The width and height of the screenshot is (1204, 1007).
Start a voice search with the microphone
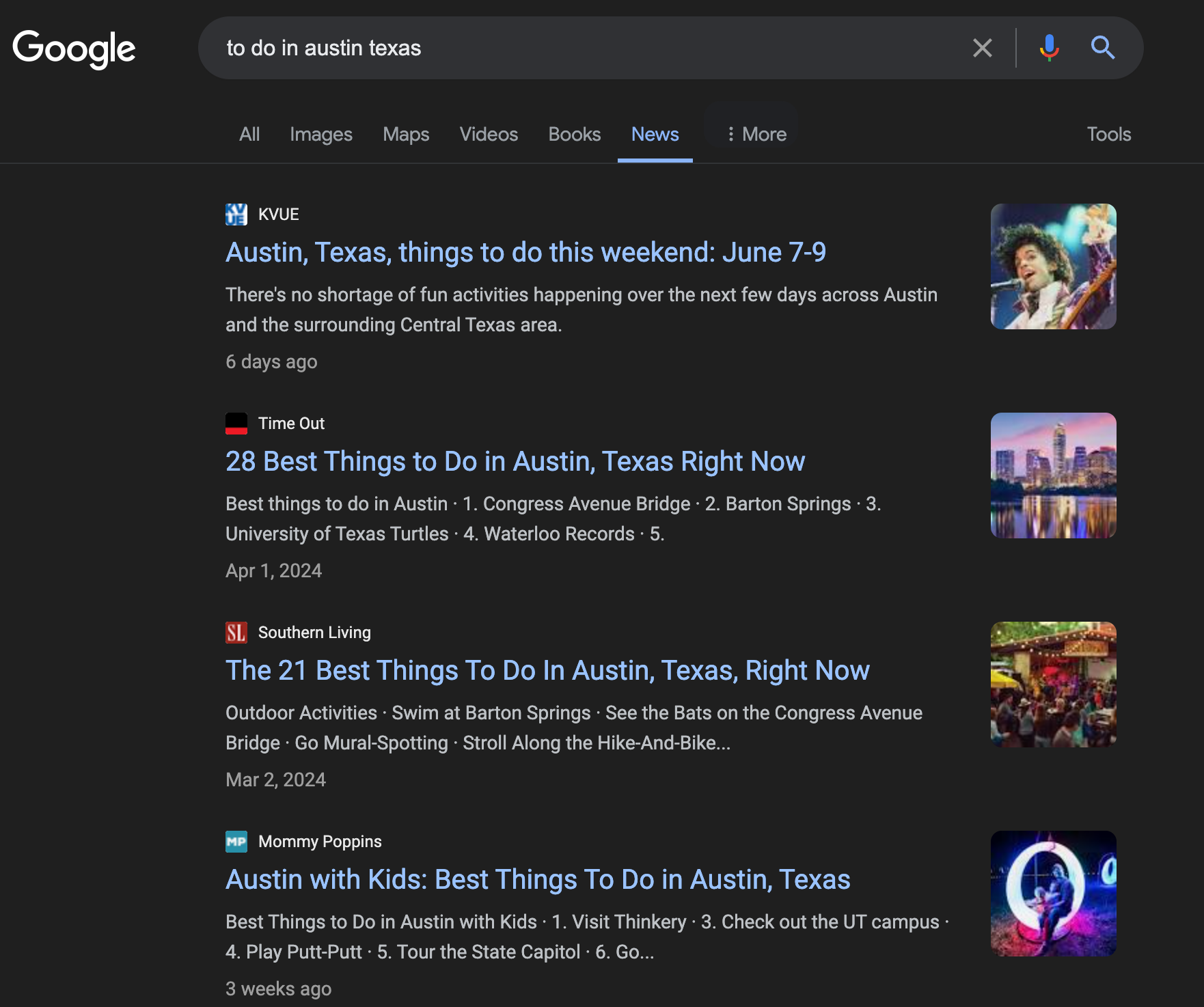point(1049,48)
